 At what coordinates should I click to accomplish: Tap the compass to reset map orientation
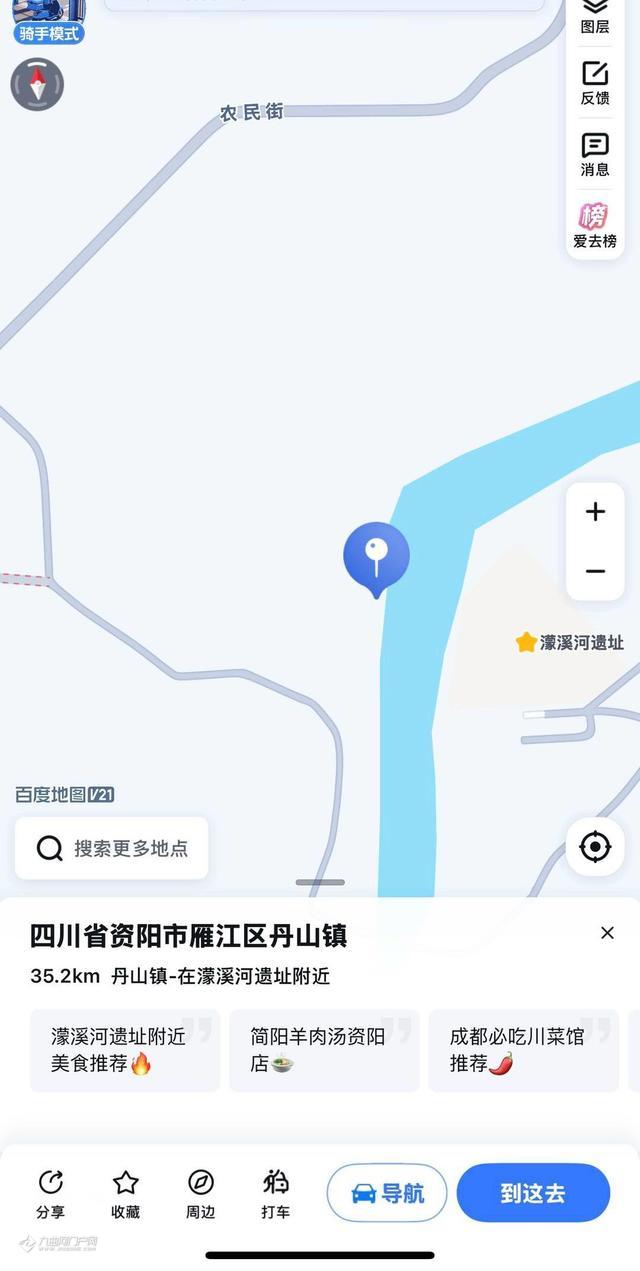click(38, 84)
